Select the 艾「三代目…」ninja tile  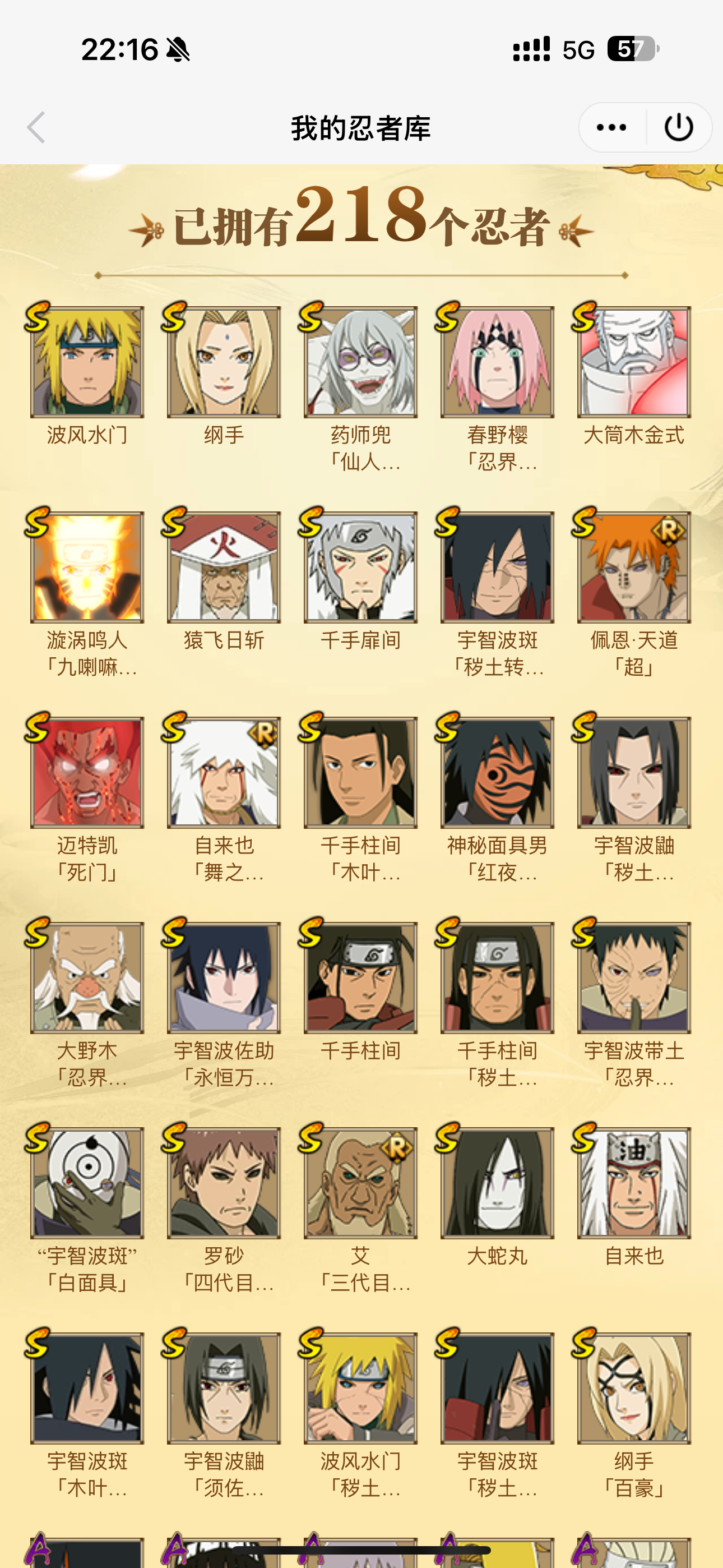tap(360, 1183)
